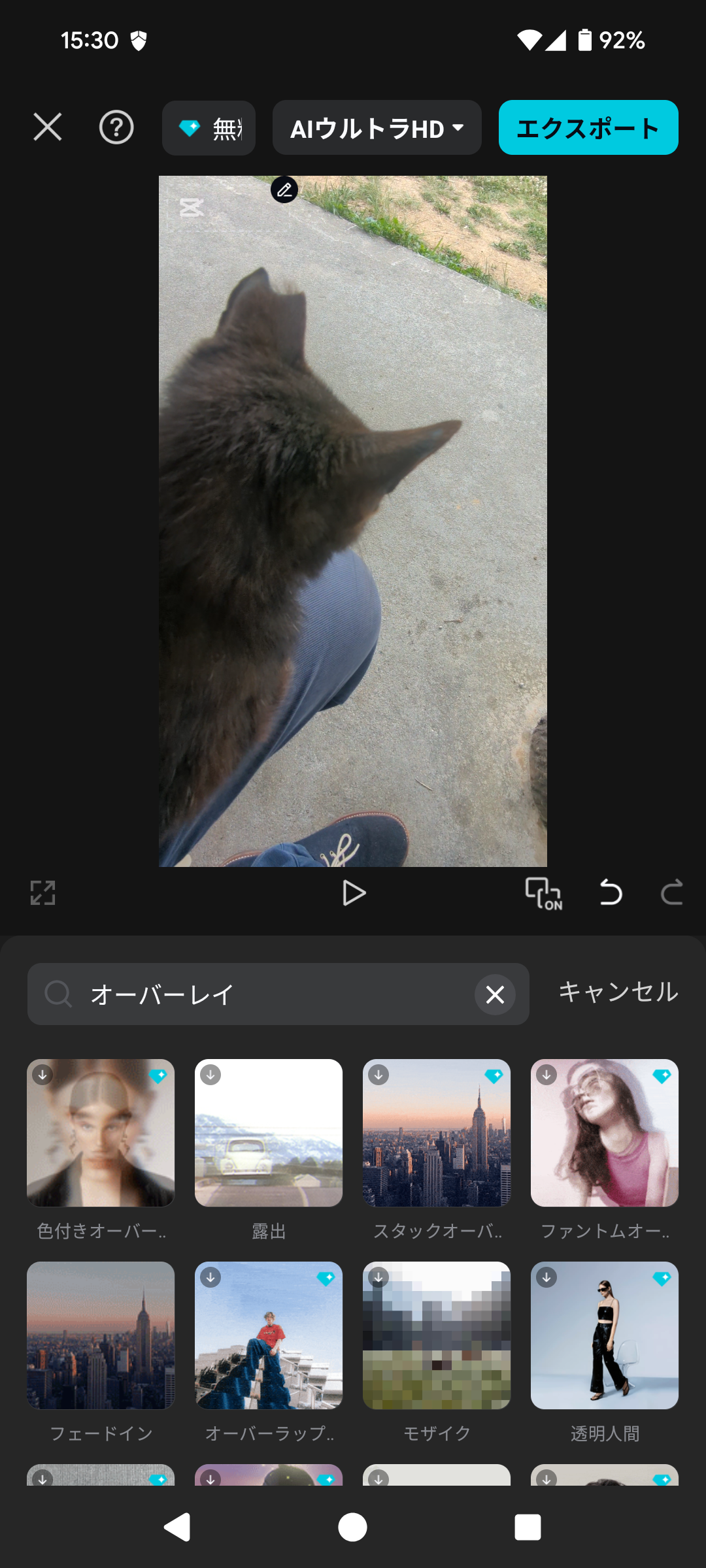Open the AIウルトラHD resolution dropdown
This screenshot has width=706, height=1568.
click(x=377, y=128)
